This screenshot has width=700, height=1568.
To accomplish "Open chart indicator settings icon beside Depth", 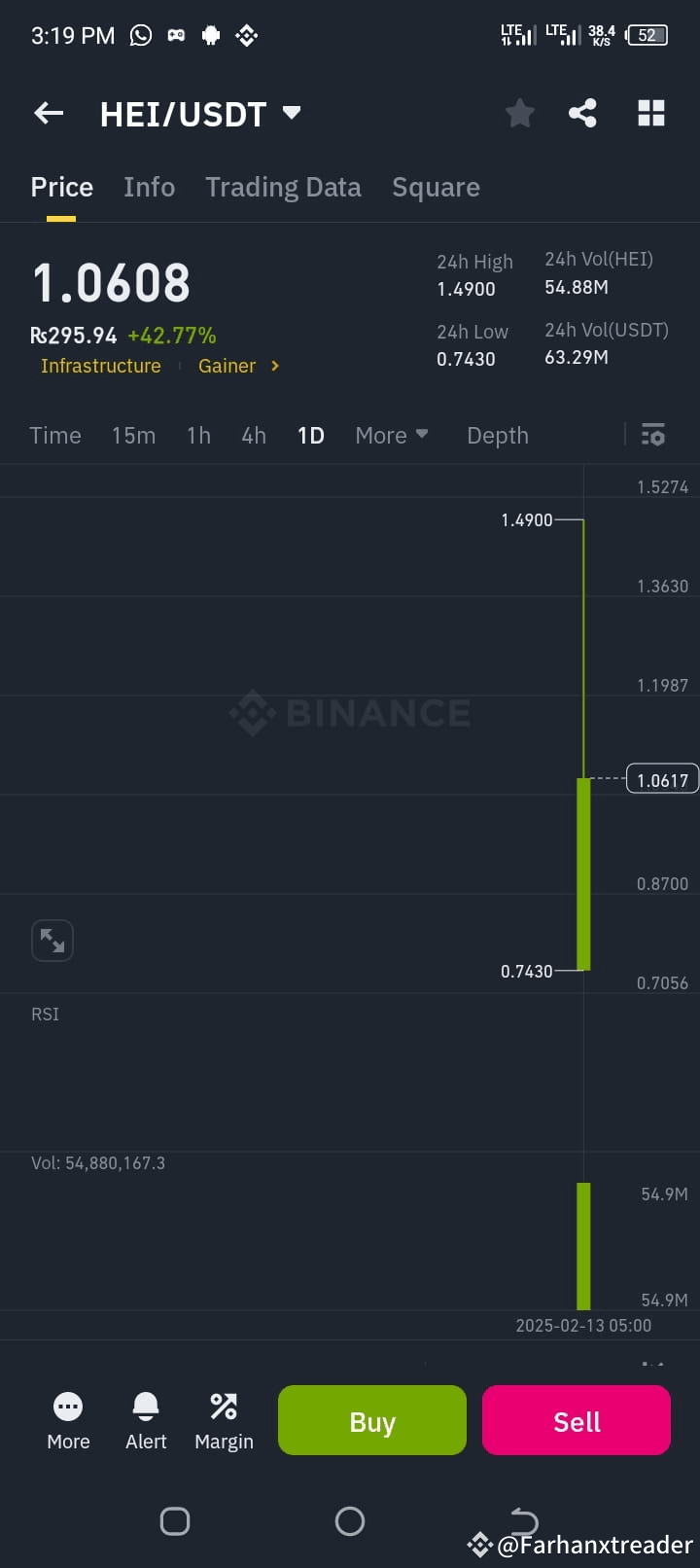I will (x=652, y=435).
